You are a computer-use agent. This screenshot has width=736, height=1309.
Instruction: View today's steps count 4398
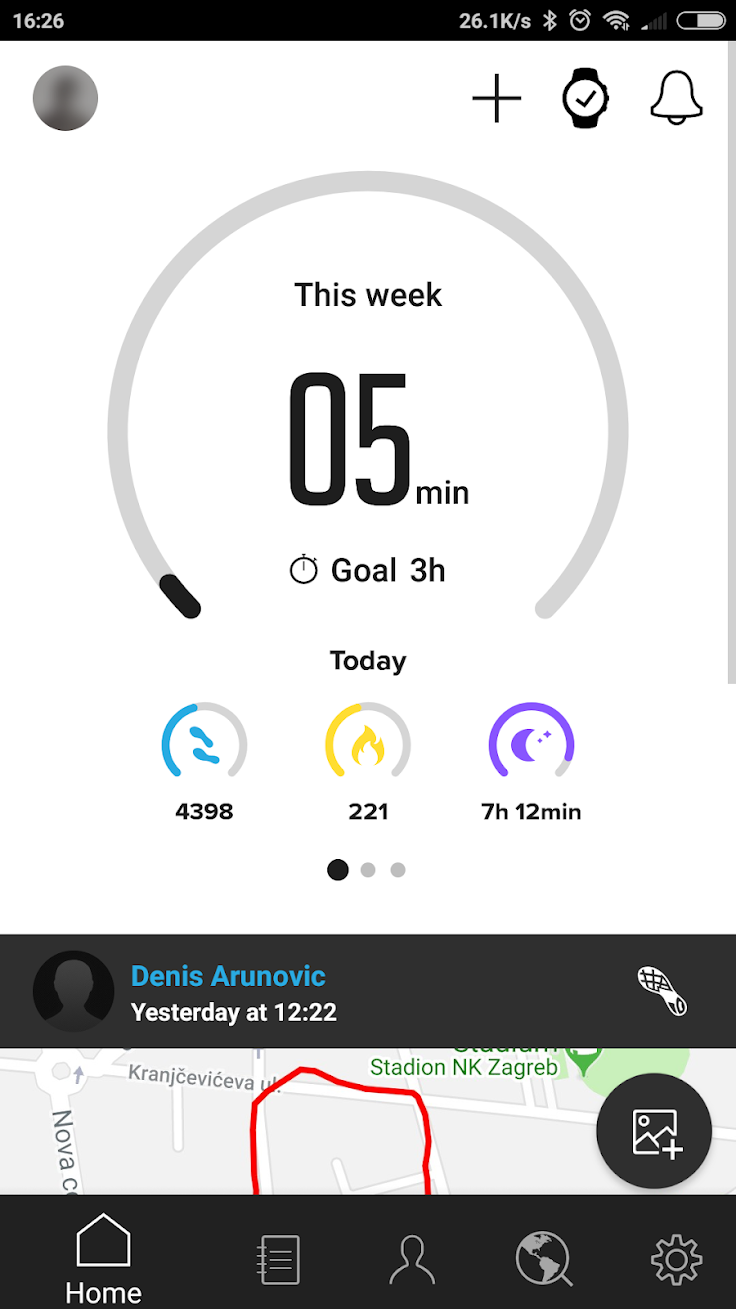pos(204,762)
